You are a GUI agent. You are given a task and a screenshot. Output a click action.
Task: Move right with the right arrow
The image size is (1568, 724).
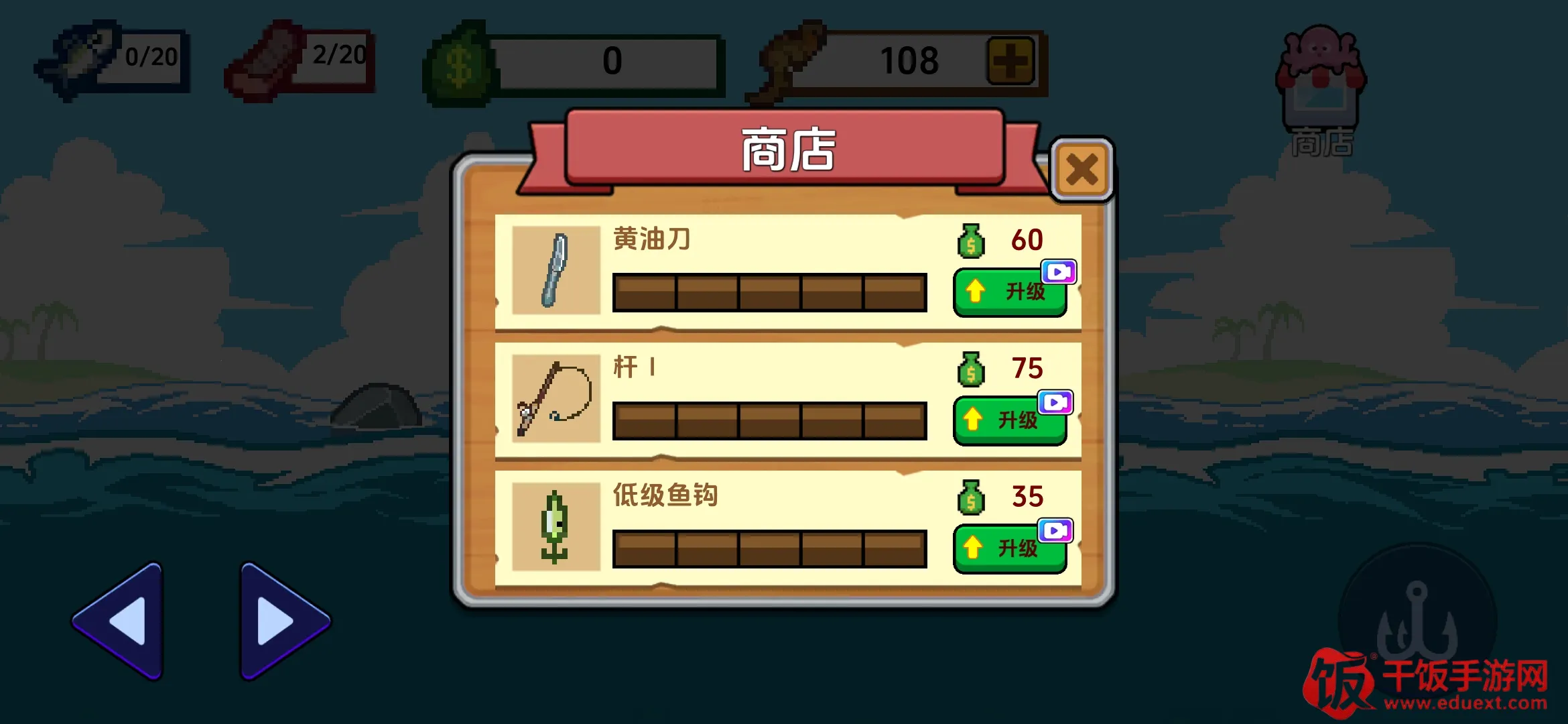pos(281,621)
